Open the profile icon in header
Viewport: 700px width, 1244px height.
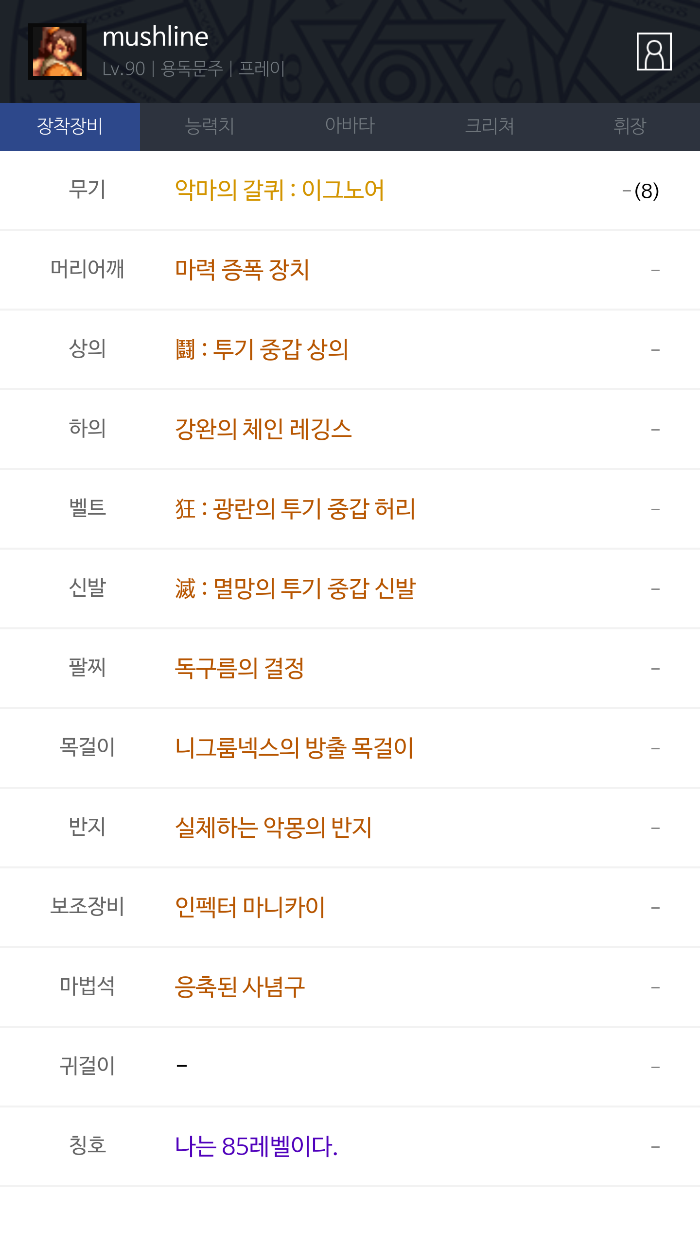click(654, 52)
